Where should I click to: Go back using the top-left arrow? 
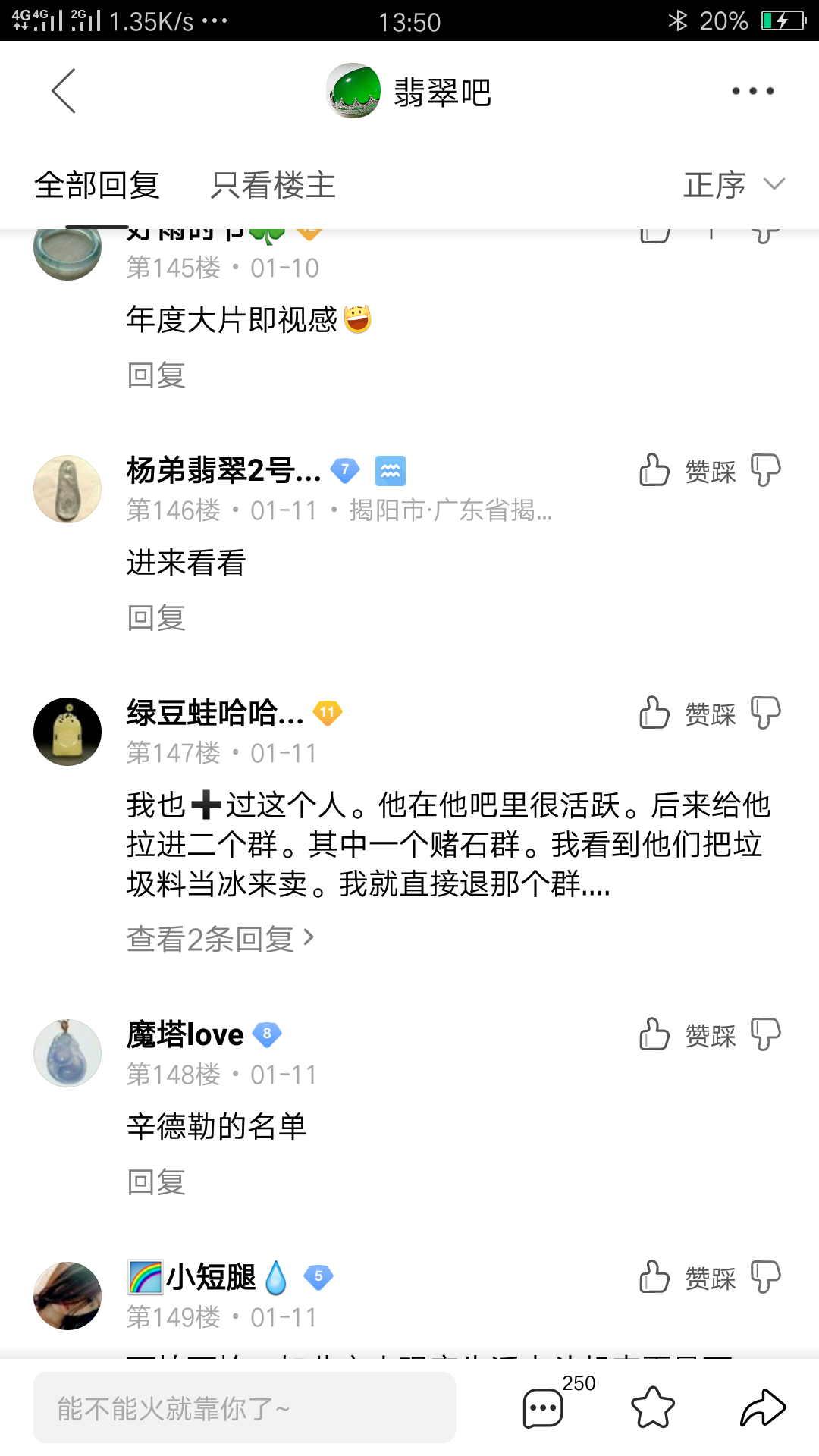point(64,91)
